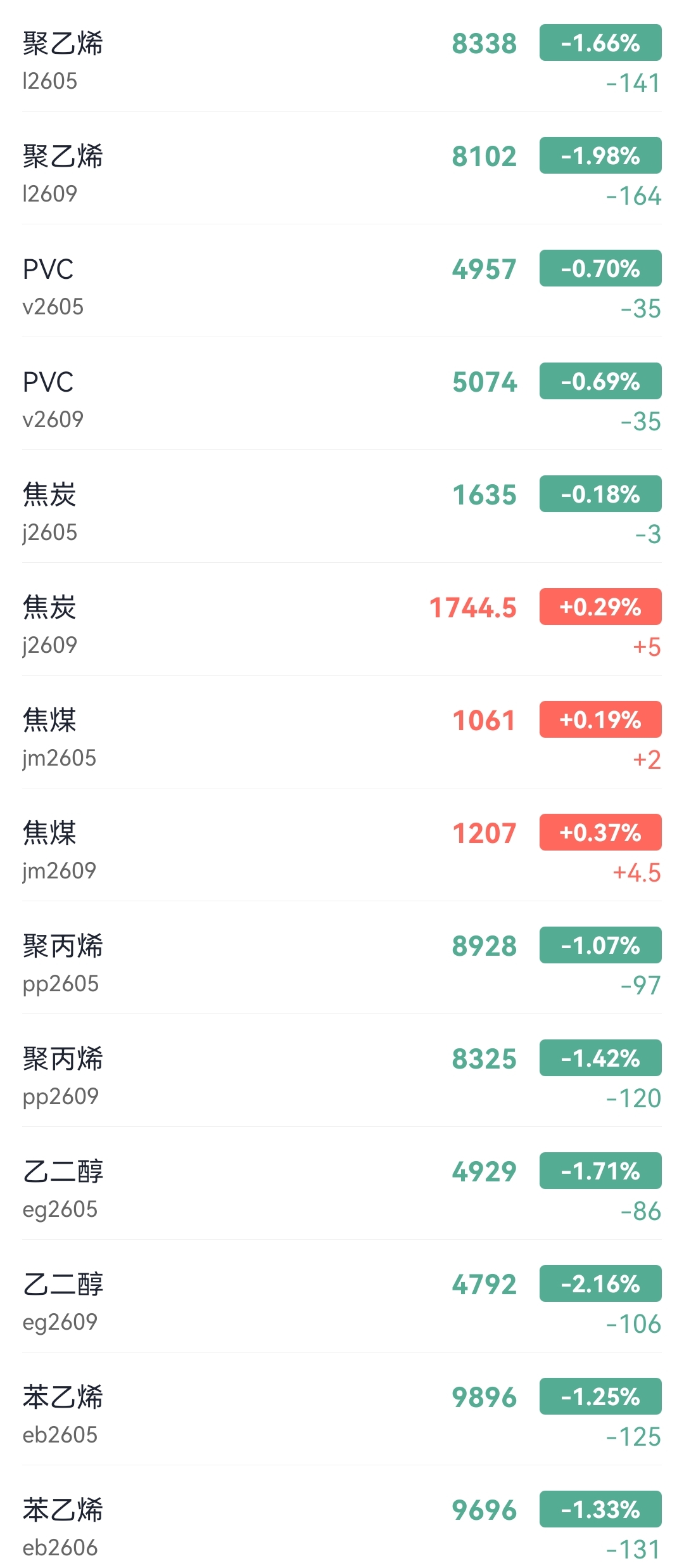Toggle the -1.66% change badge for l2605
This screenshot has height=1568, width=684.
tap(600, 42)
